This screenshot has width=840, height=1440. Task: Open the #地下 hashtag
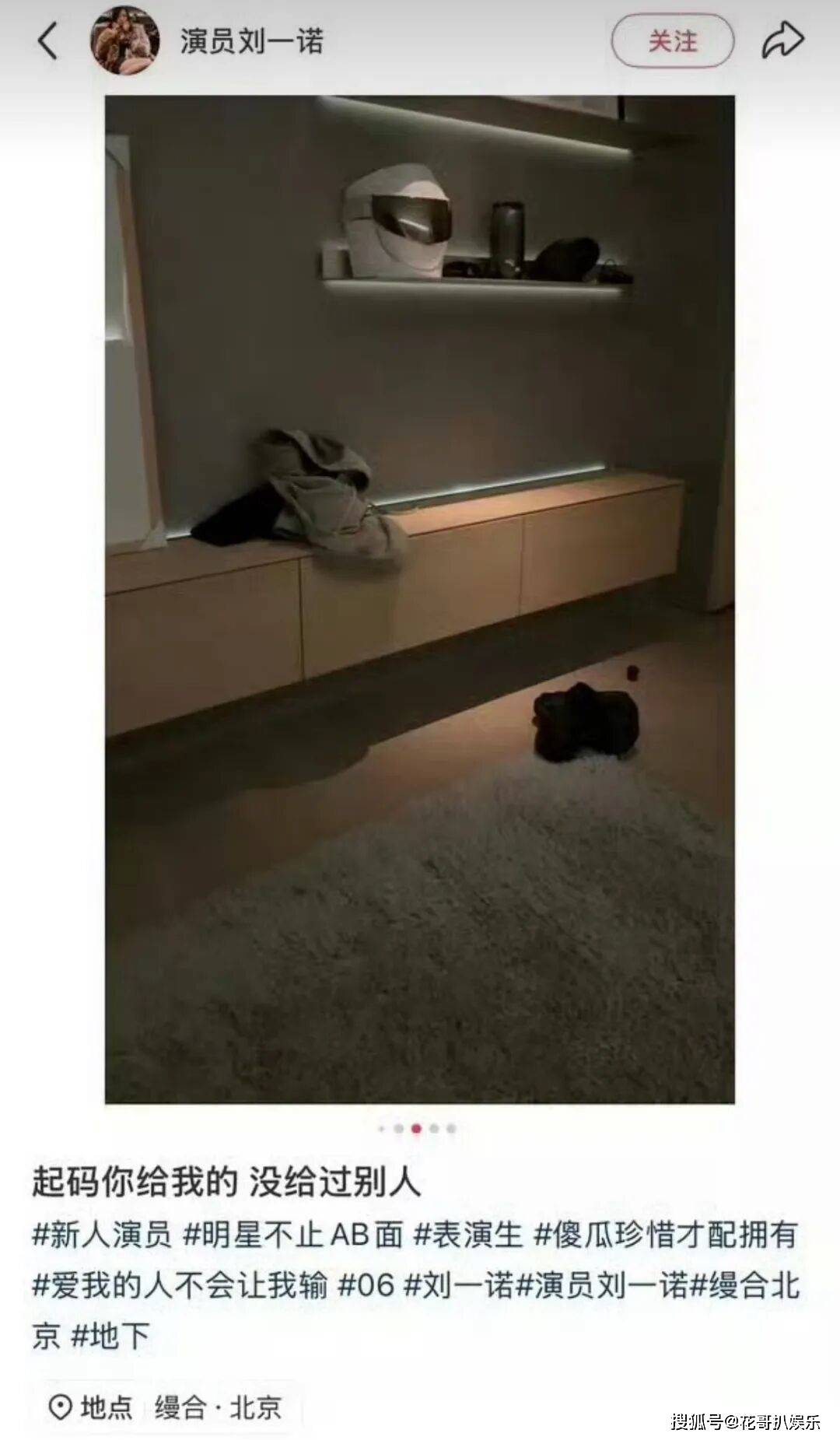pos(110,1336)
